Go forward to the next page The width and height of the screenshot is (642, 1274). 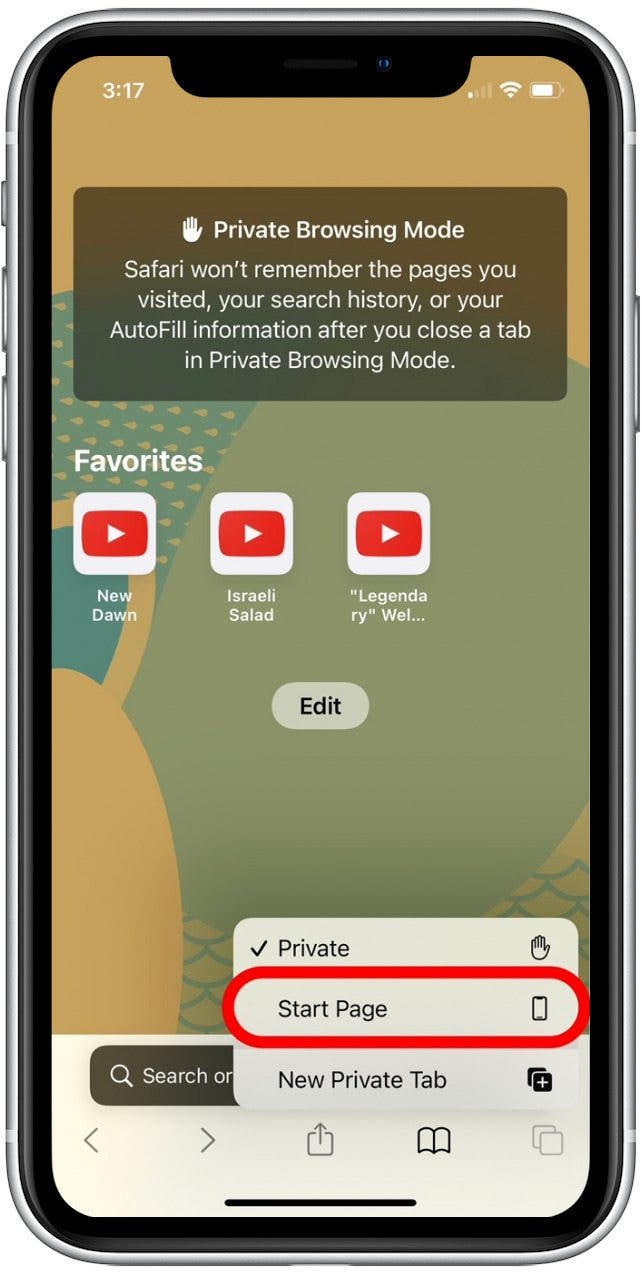pos(207,1140)
